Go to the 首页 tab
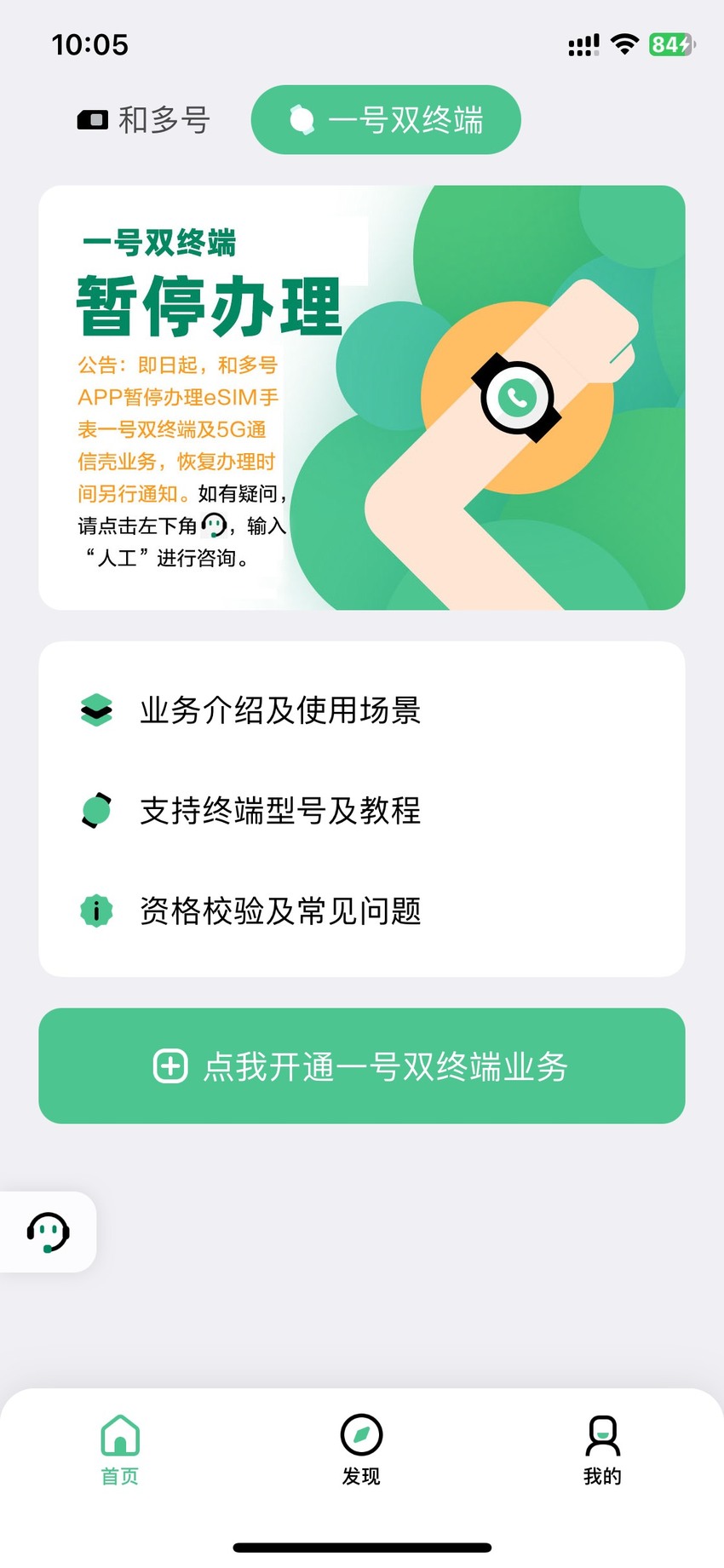This screenshot has height=1568, width=724. pyautogui.click(x=120, y=1450)
